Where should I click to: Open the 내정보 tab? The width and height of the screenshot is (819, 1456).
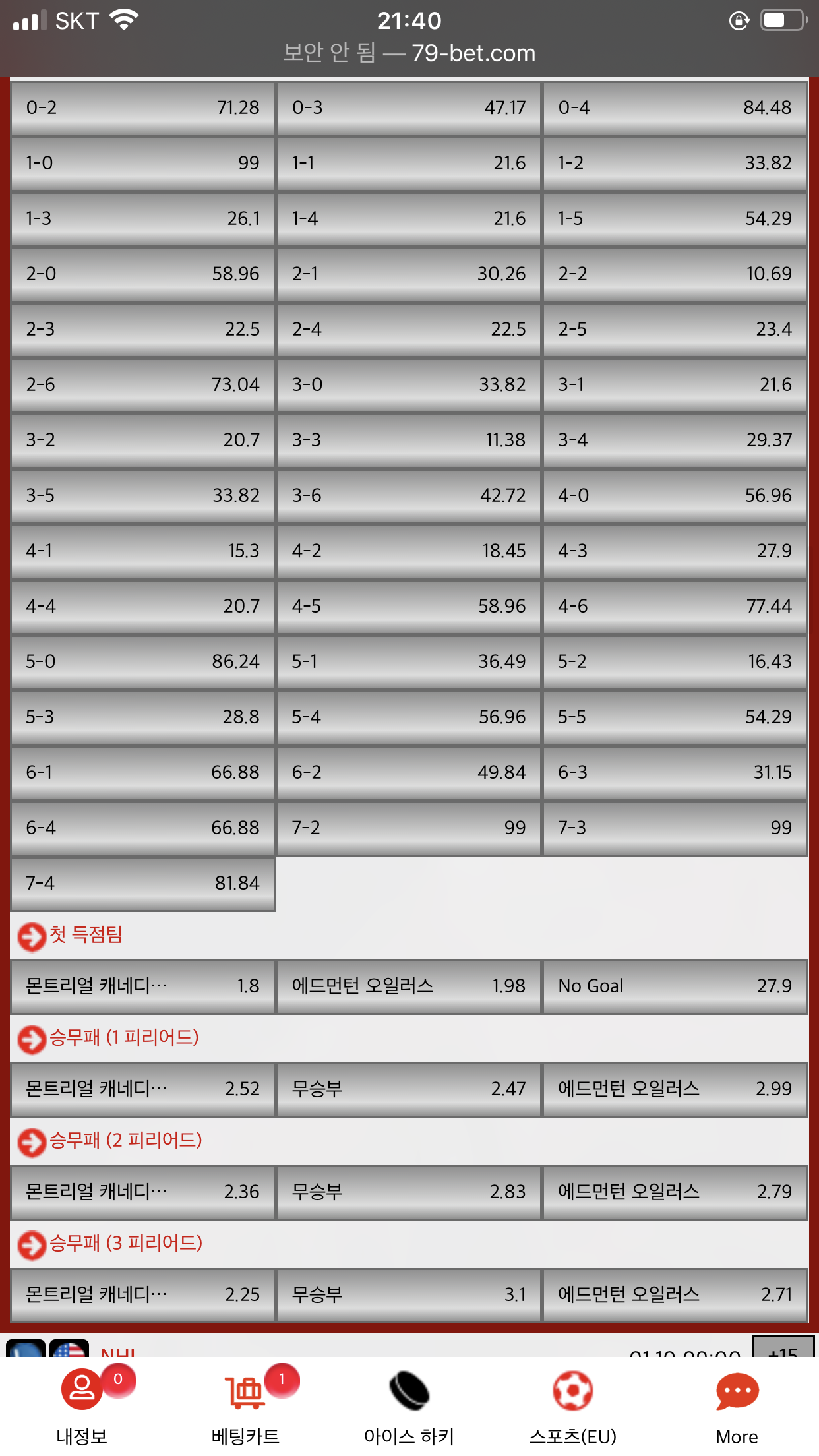click(x=82, y=1405)
